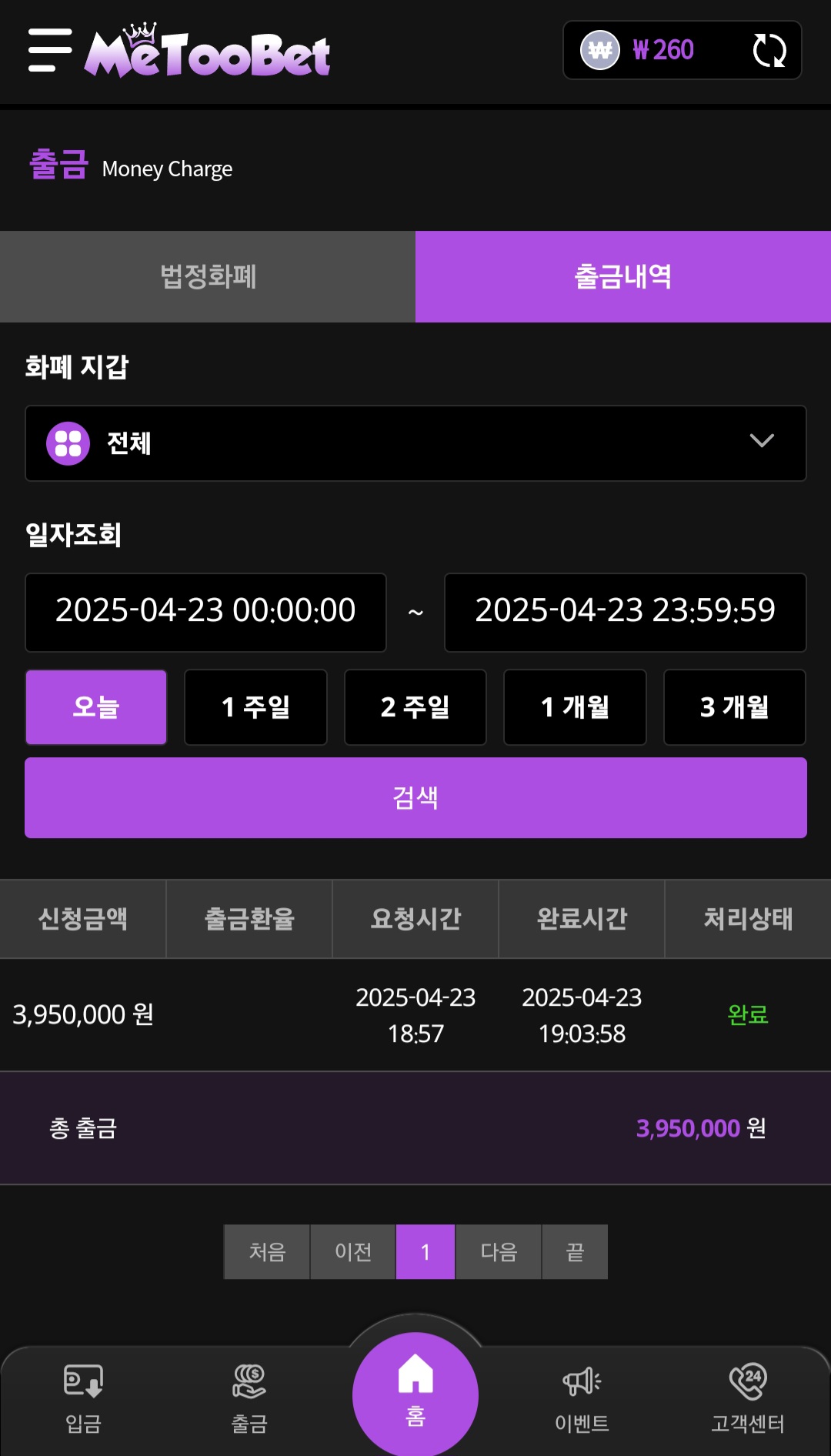
Task: Select the 출금내역 tab
Action: tap(623, 276)
